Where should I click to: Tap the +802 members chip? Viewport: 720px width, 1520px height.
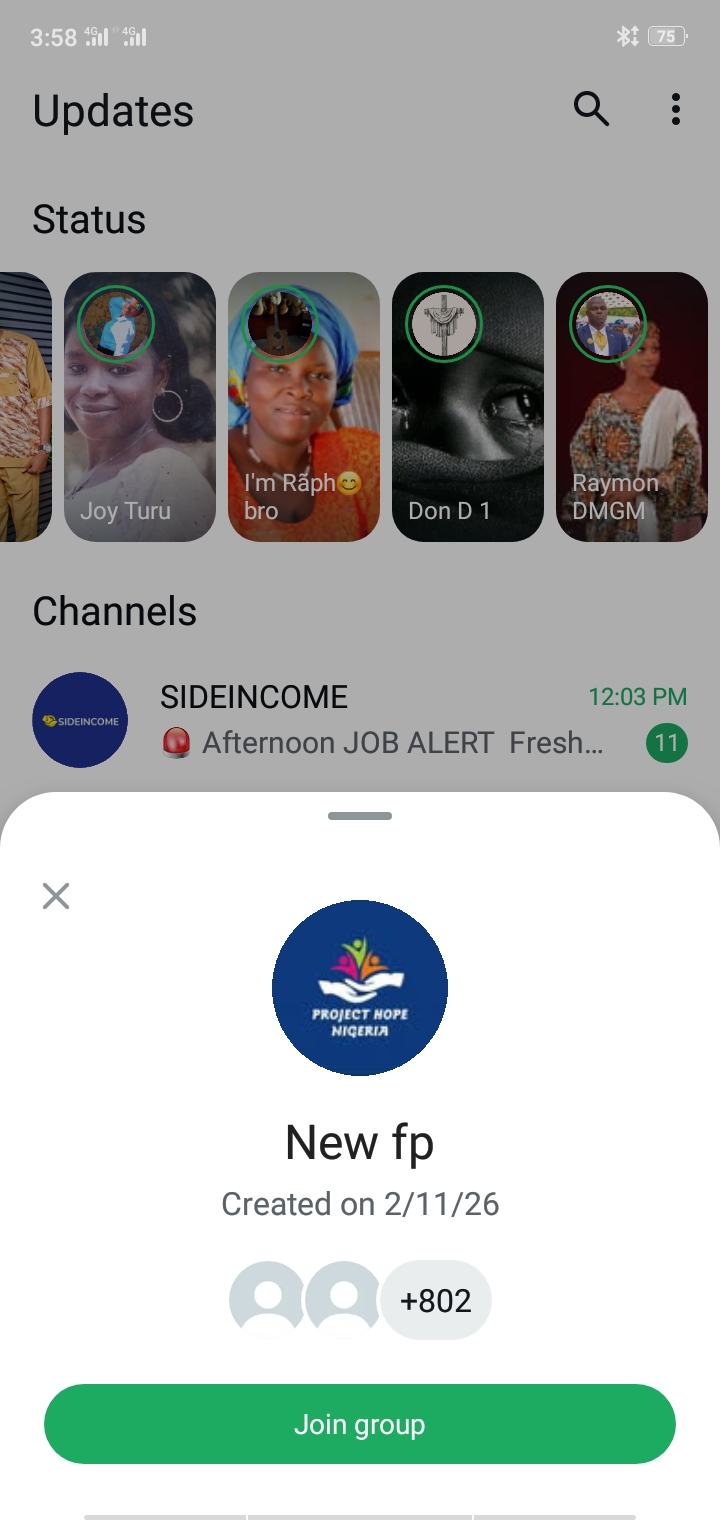[x=435, y=1300]
